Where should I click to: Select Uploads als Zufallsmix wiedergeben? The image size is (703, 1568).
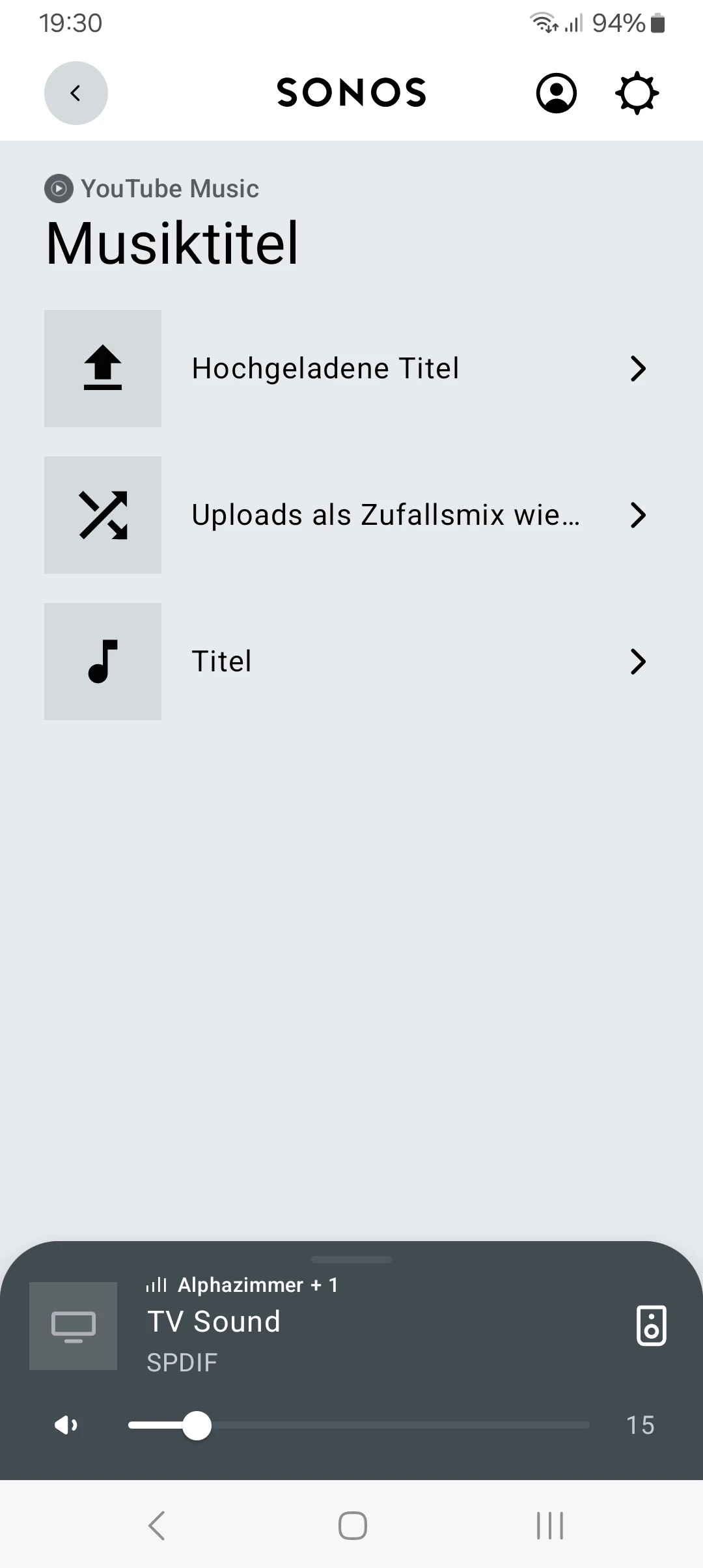[351, 515]
